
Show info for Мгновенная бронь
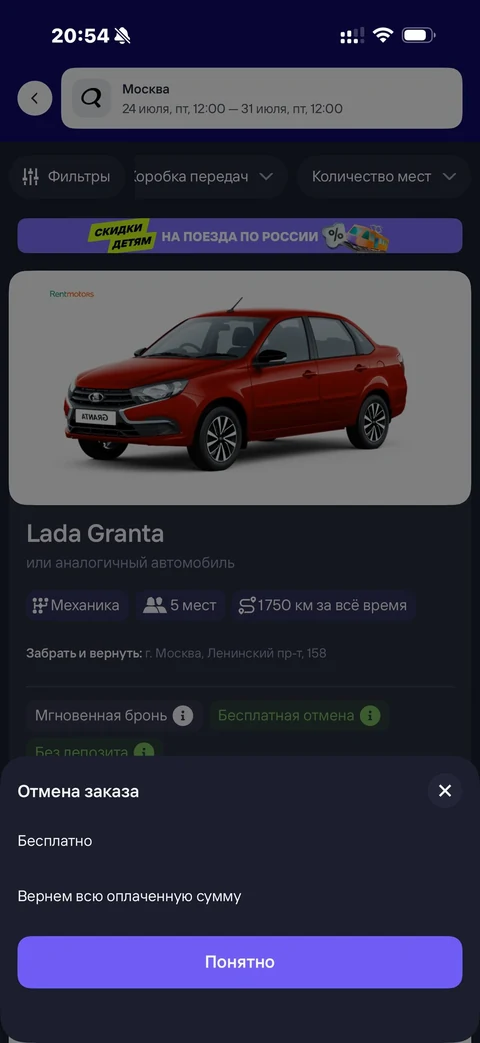[183, 716]
